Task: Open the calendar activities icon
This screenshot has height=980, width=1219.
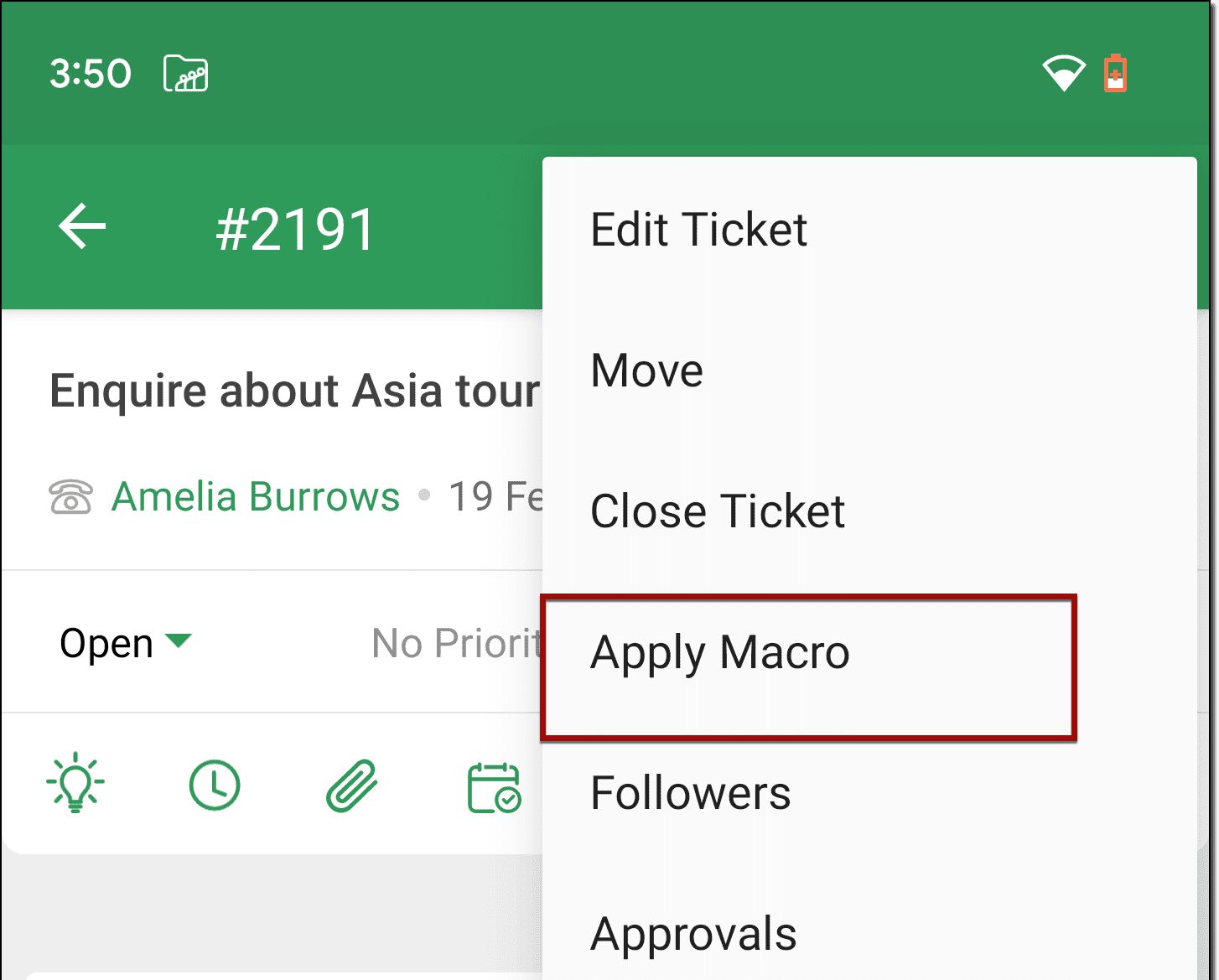Action: point(493,787)
